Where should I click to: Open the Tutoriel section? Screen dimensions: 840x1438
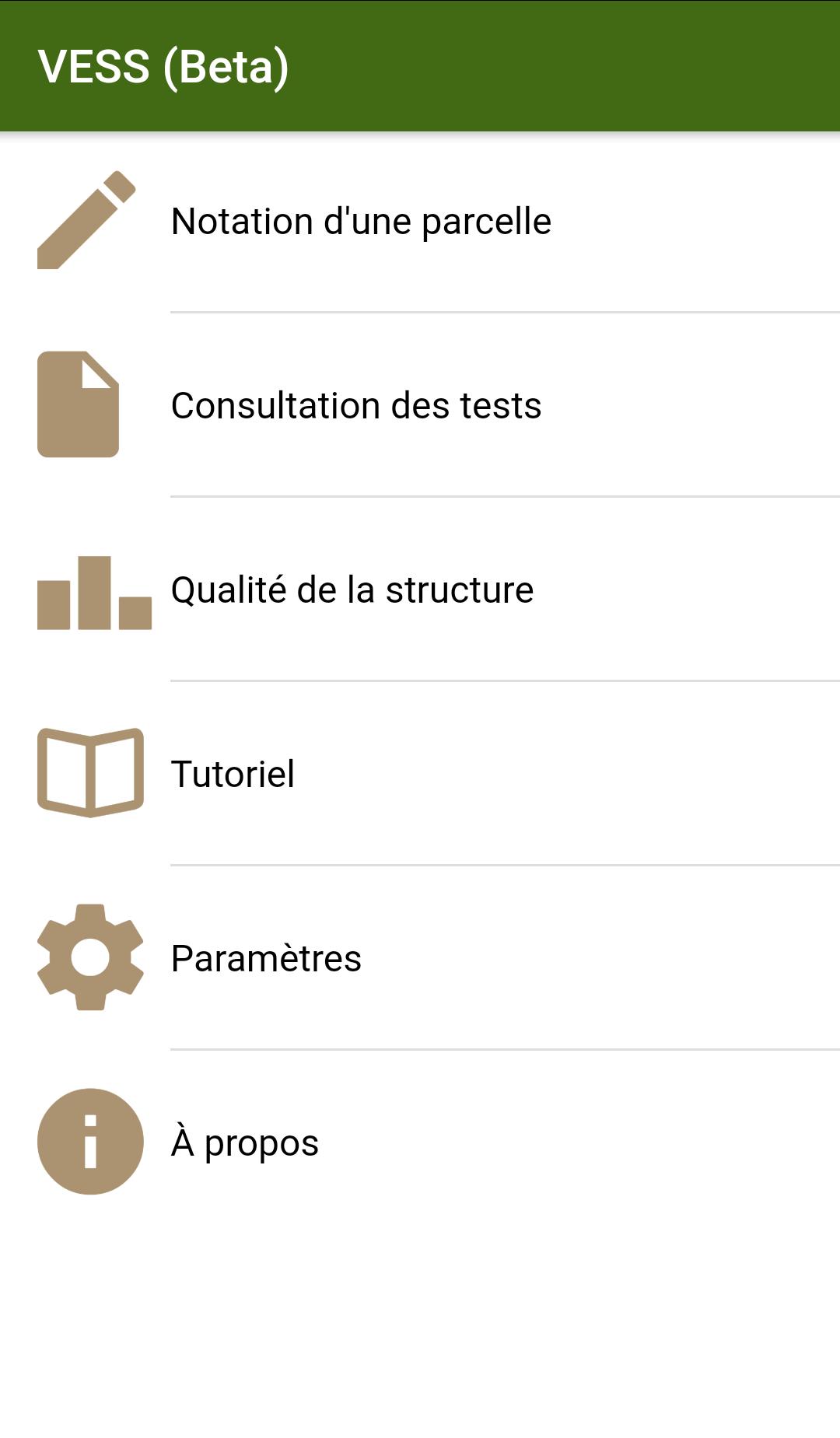[233, 774]
